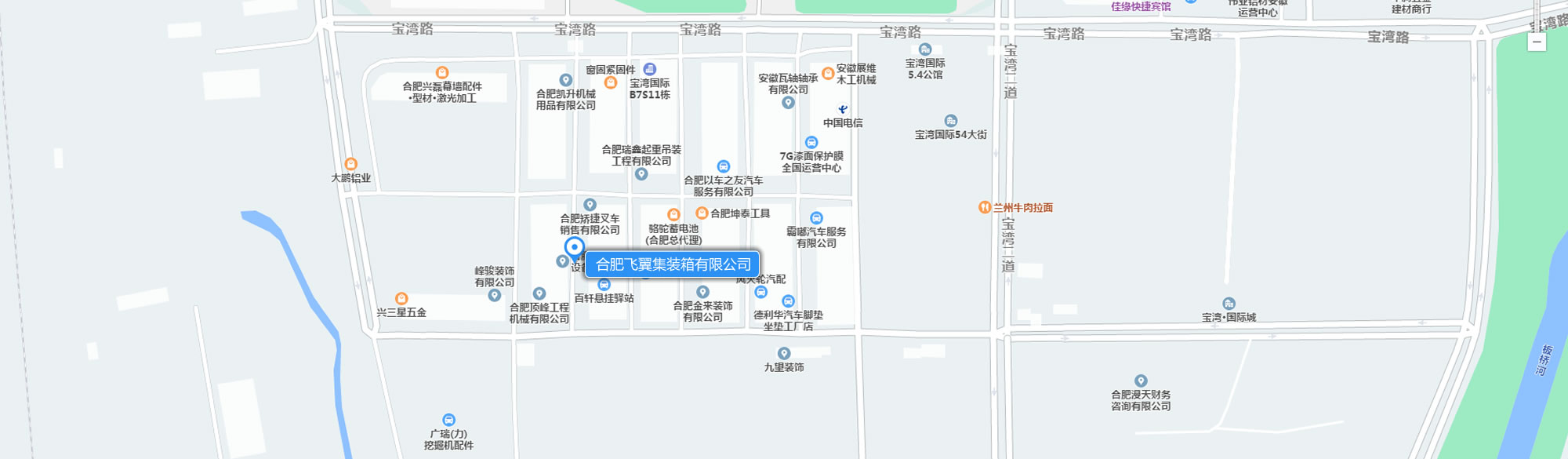Select the 宝湾国际5.4公馆 marker

tap(925, 50)
